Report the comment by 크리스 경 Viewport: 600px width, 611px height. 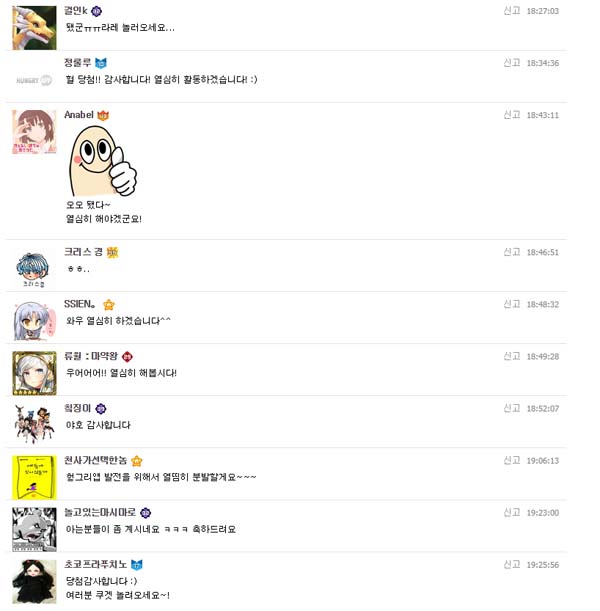tap(511, 252)
